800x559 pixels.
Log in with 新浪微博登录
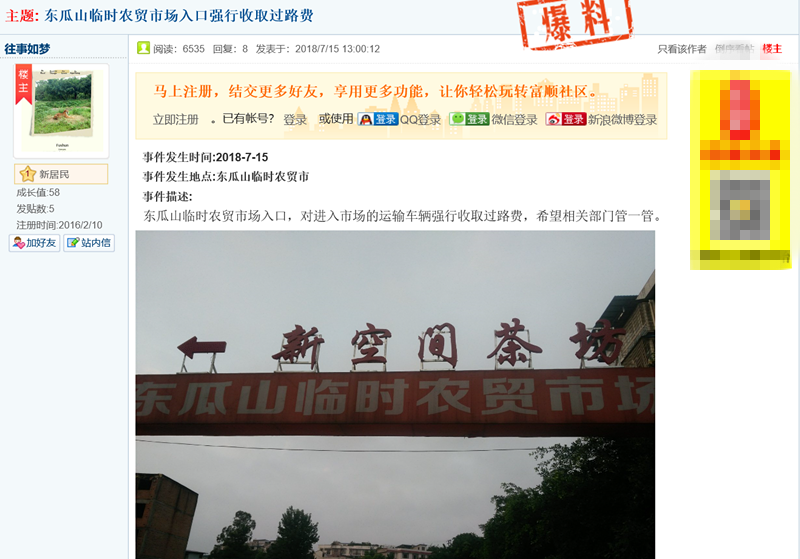(601, 120)
